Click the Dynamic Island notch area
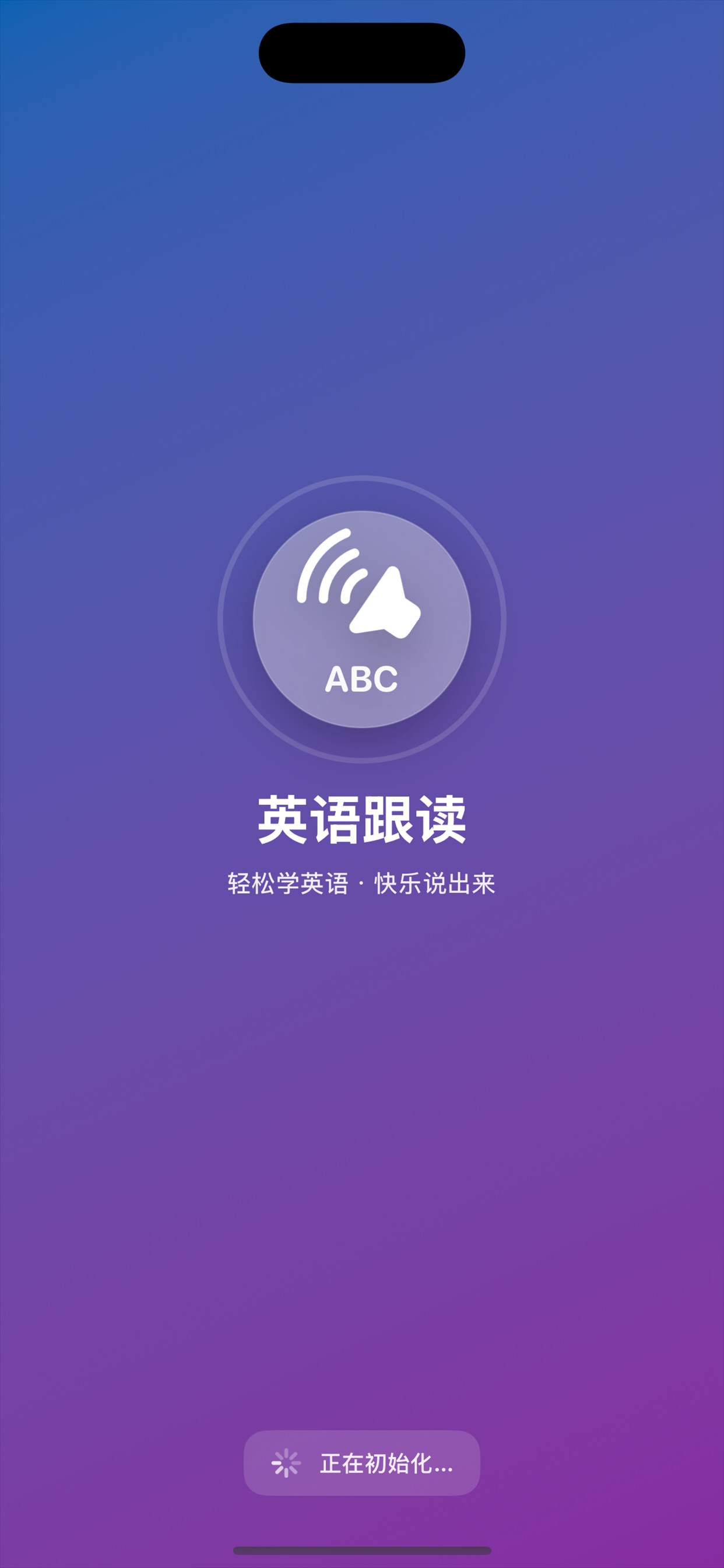The width and height of the screenshot is (724, 1568). click(x=362, y=54)
